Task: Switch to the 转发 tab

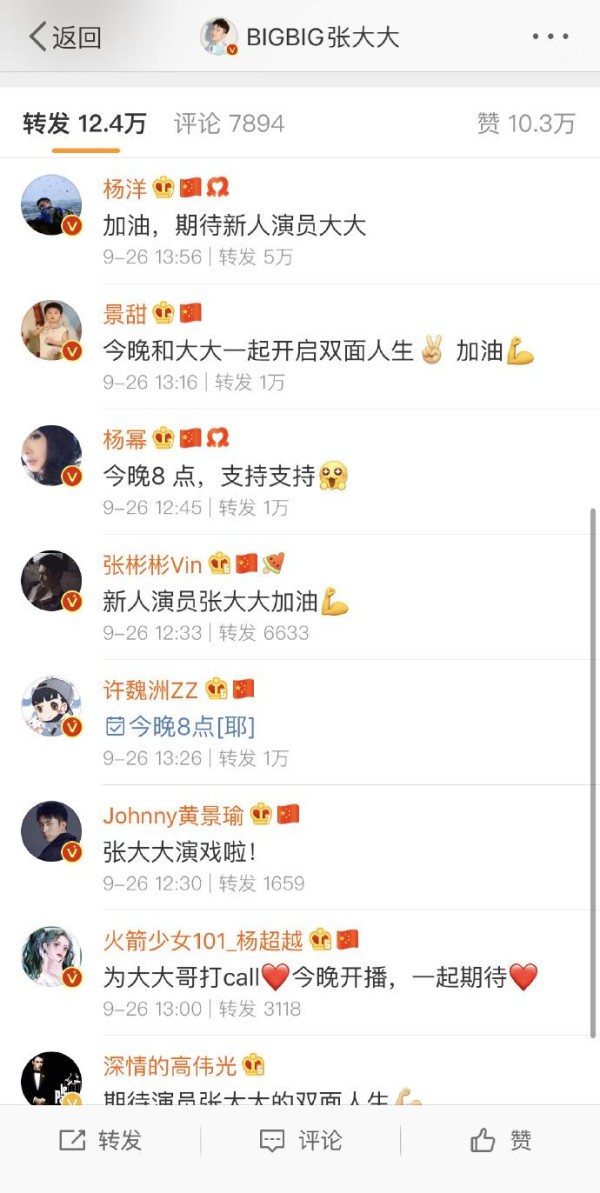Action: [x=85, y=124]
